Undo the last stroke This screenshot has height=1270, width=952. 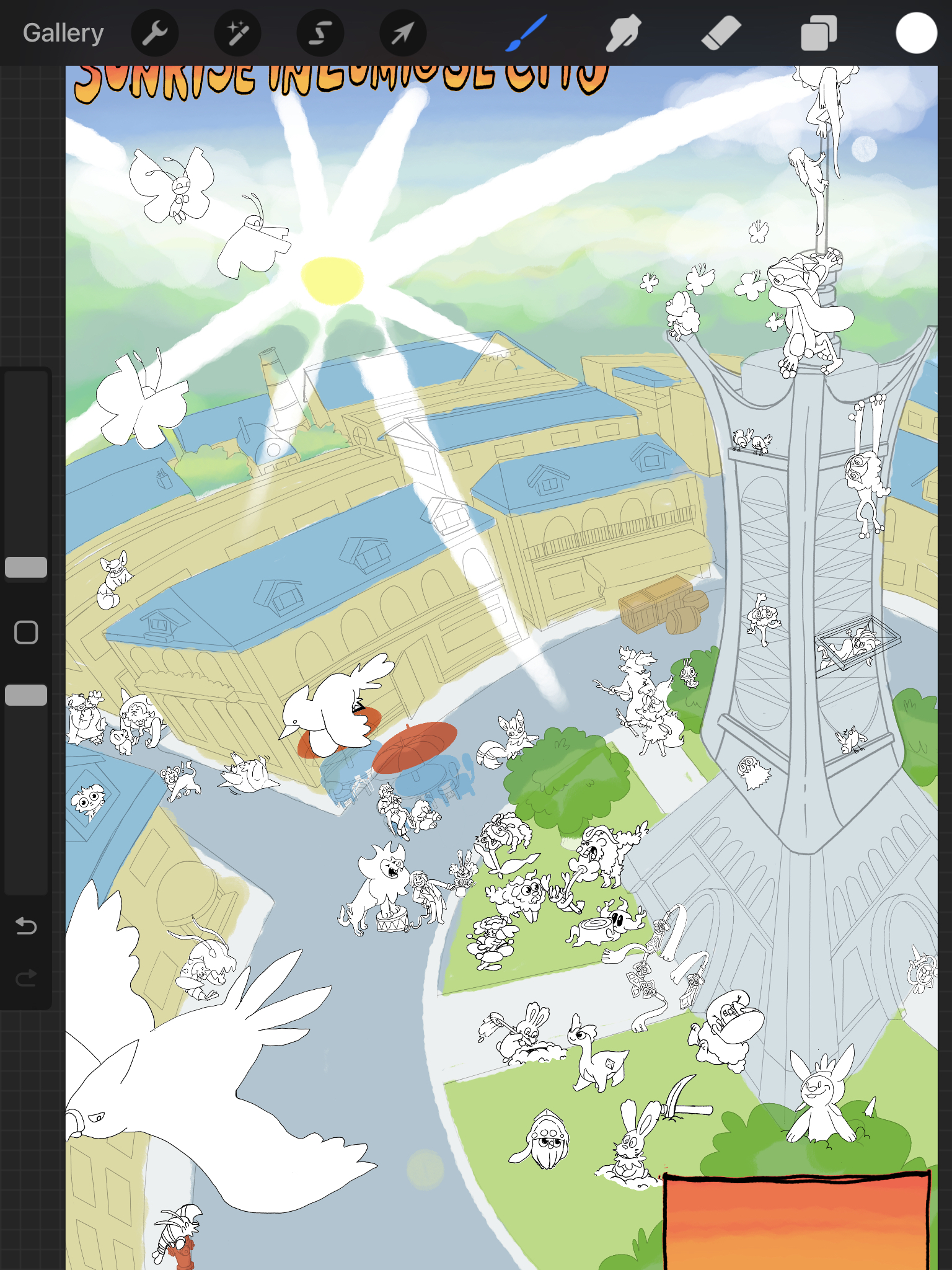click(26, 926)
